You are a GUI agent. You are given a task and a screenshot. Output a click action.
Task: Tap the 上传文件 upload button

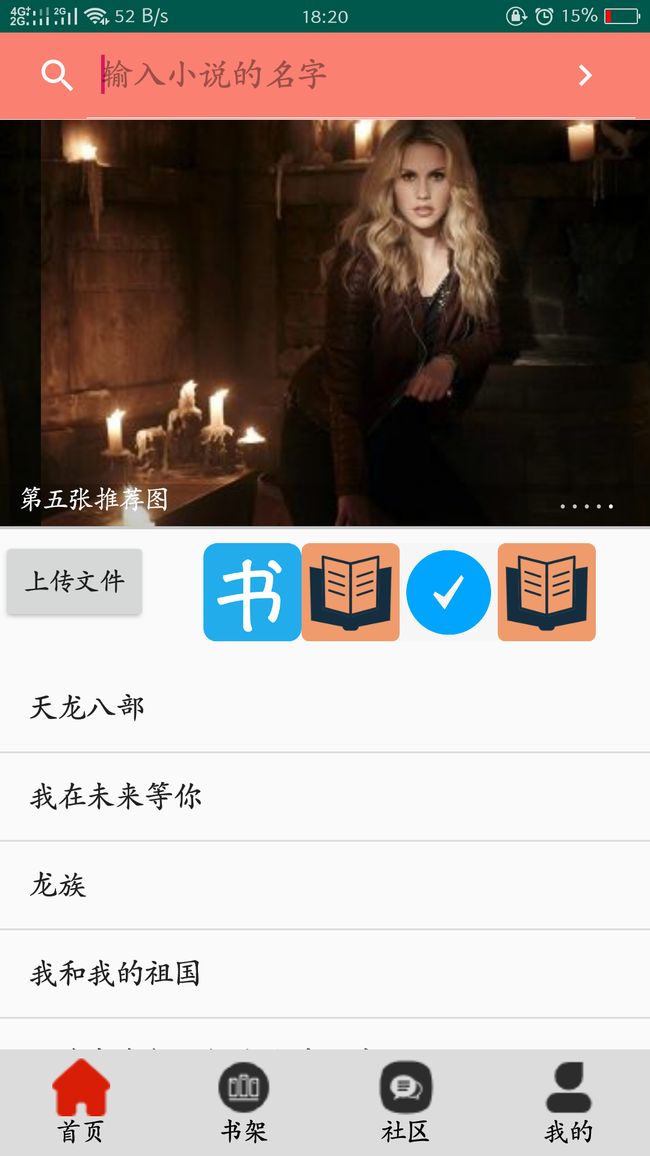point(74,582)
